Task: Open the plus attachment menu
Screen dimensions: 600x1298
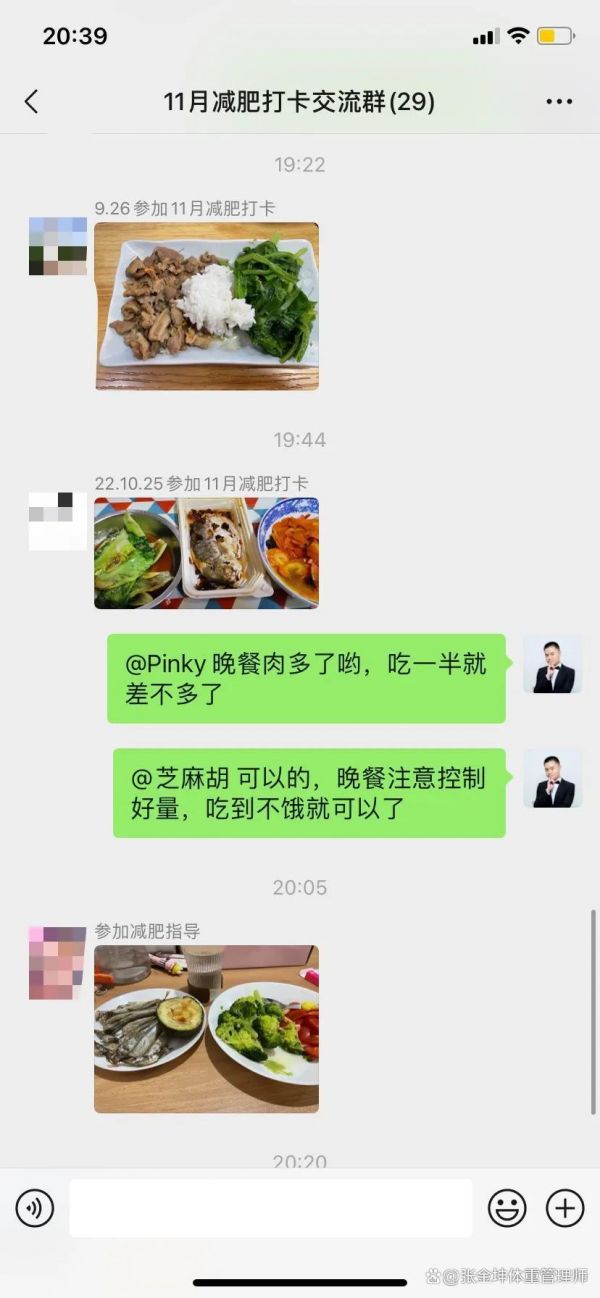Action: pos(565,1209)
